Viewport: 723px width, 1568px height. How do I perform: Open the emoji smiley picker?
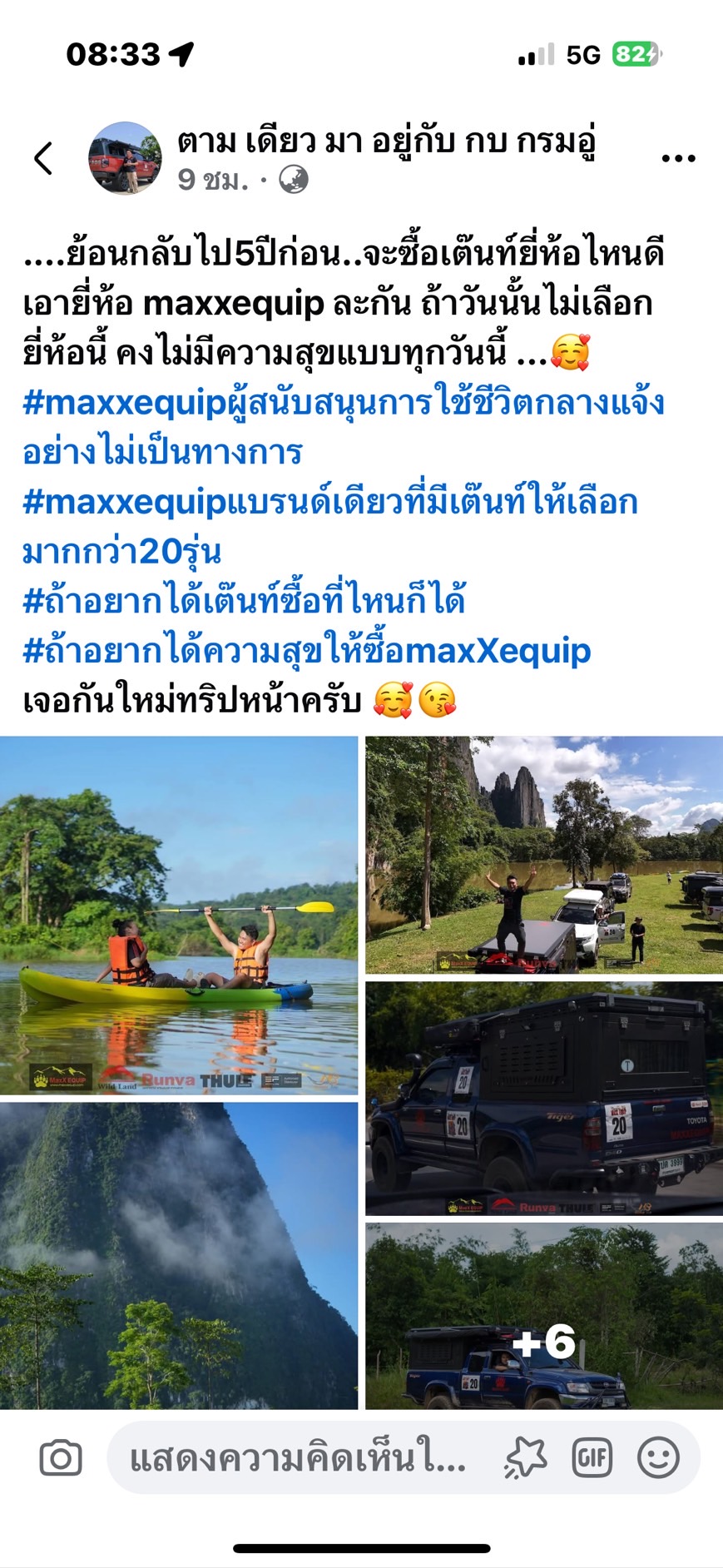point(658,1458)
